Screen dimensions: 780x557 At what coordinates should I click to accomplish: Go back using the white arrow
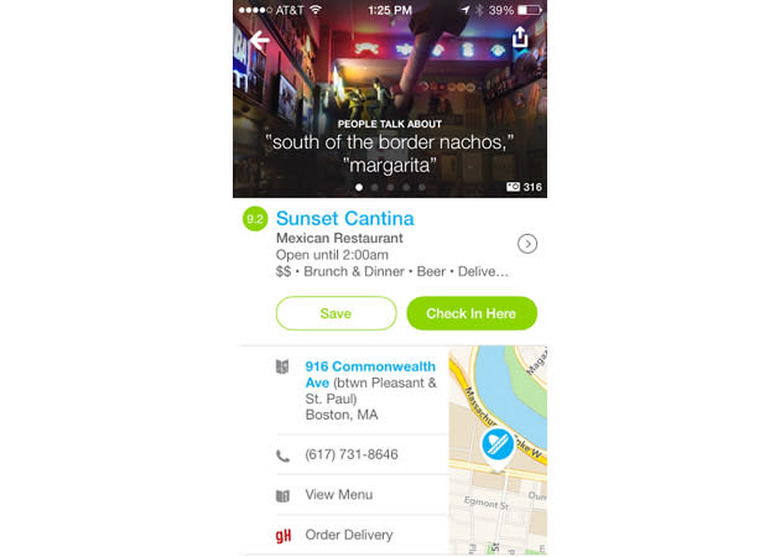259,40
